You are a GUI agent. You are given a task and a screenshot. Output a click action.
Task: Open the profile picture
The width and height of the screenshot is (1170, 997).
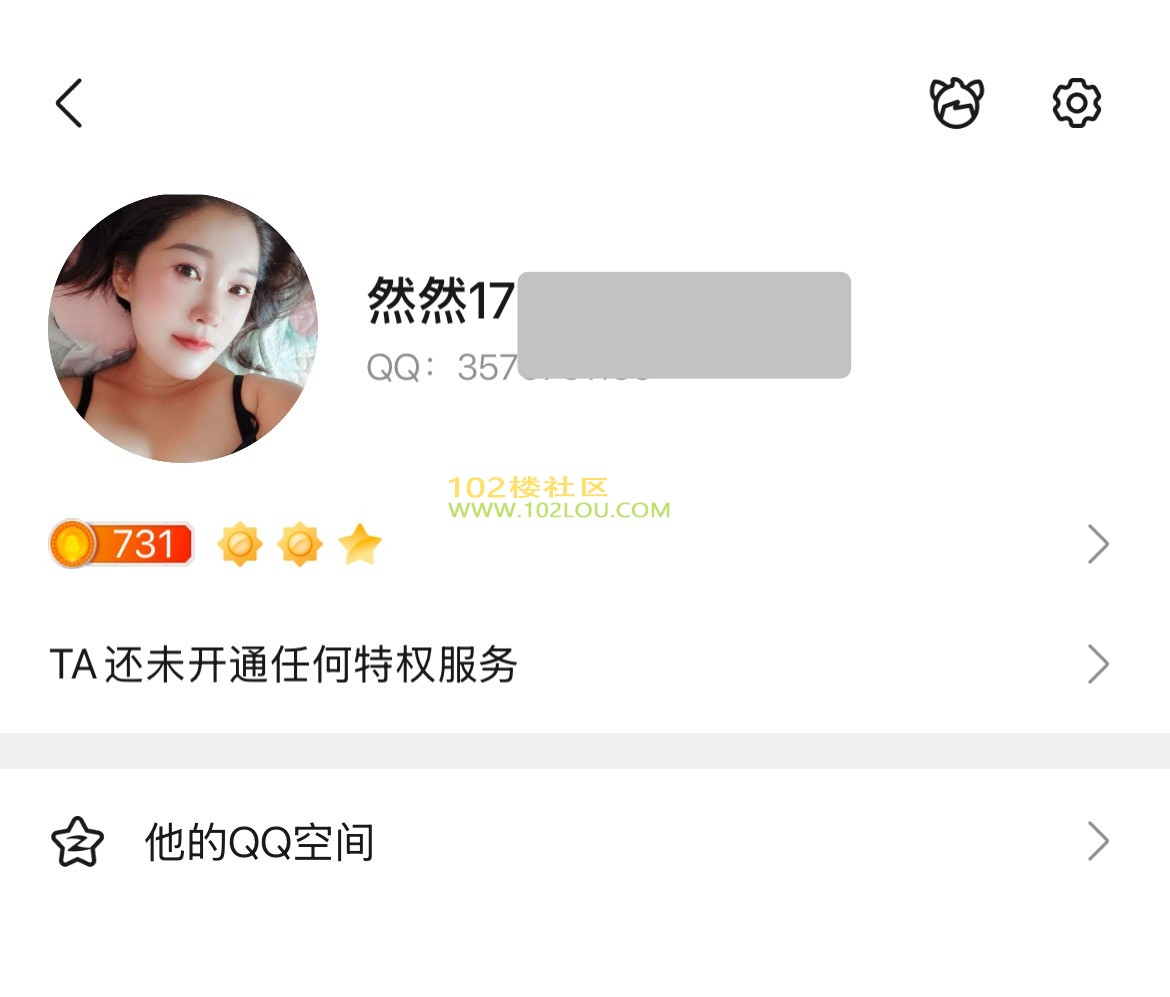click(183, 328)
